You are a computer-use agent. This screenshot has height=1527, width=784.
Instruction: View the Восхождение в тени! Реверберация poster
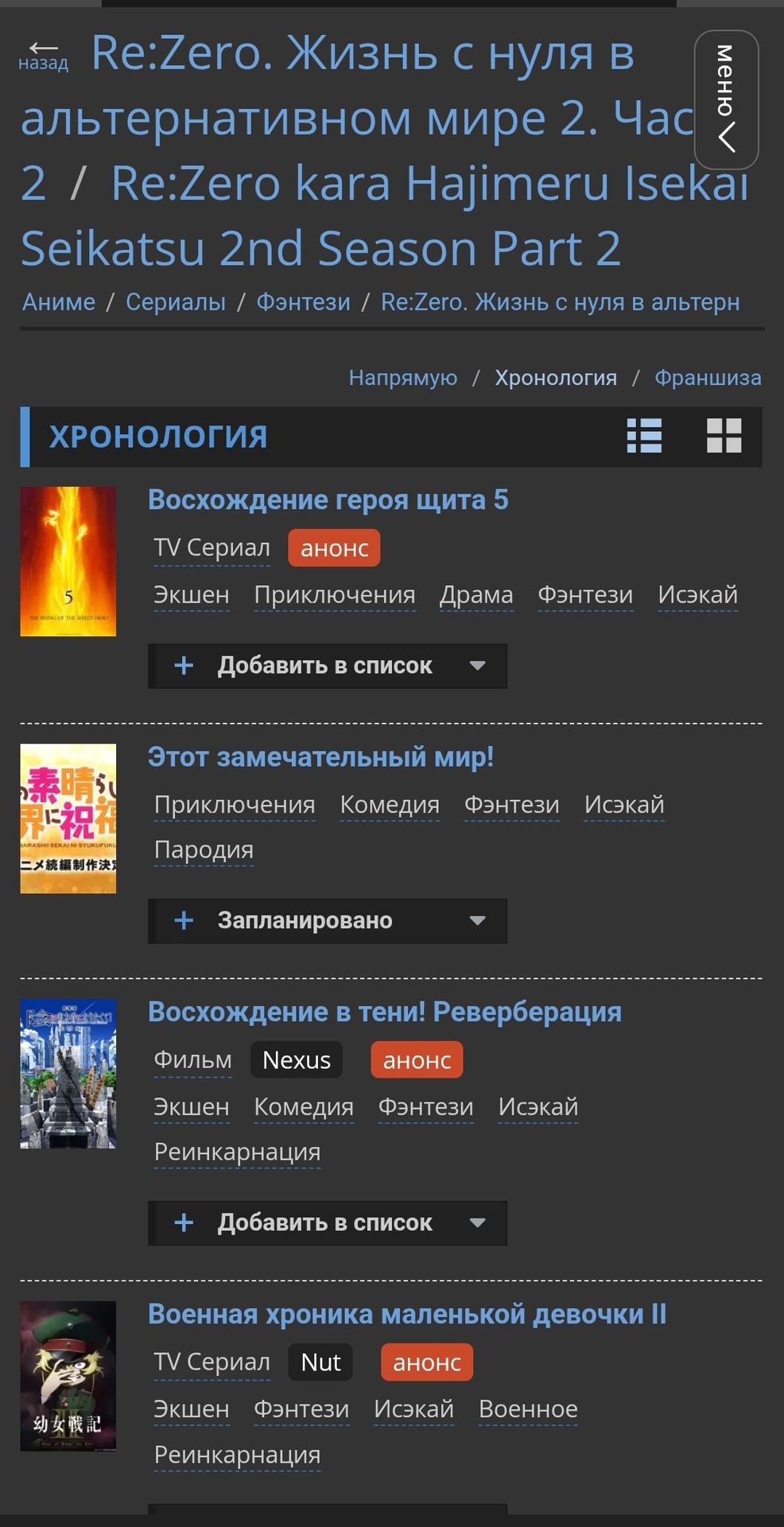point(68,1073)
